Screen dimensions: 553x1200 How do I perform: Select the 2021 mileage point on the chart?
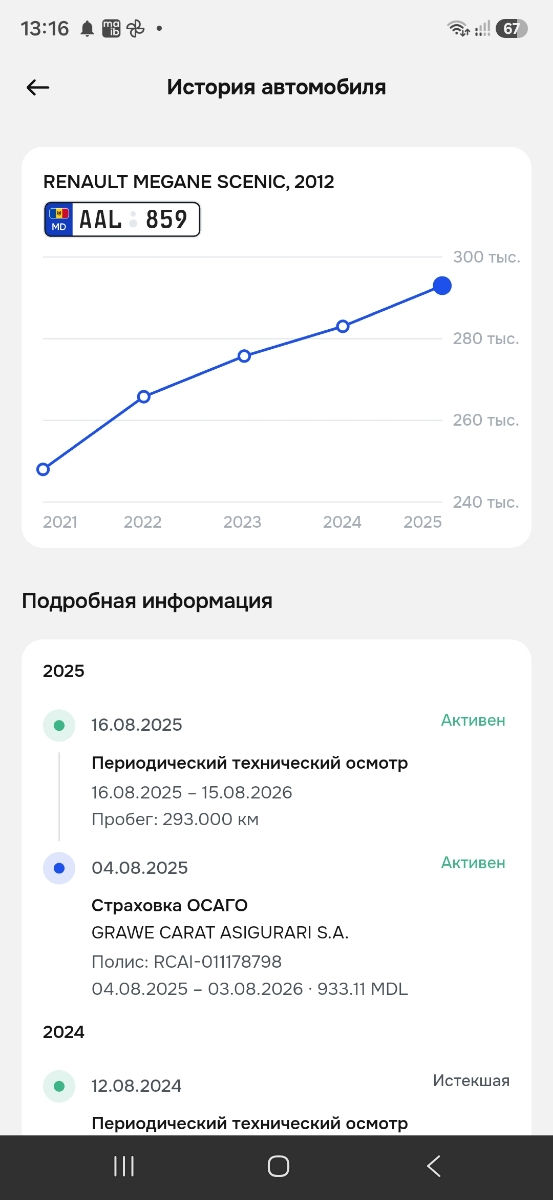tap(43, 469)
